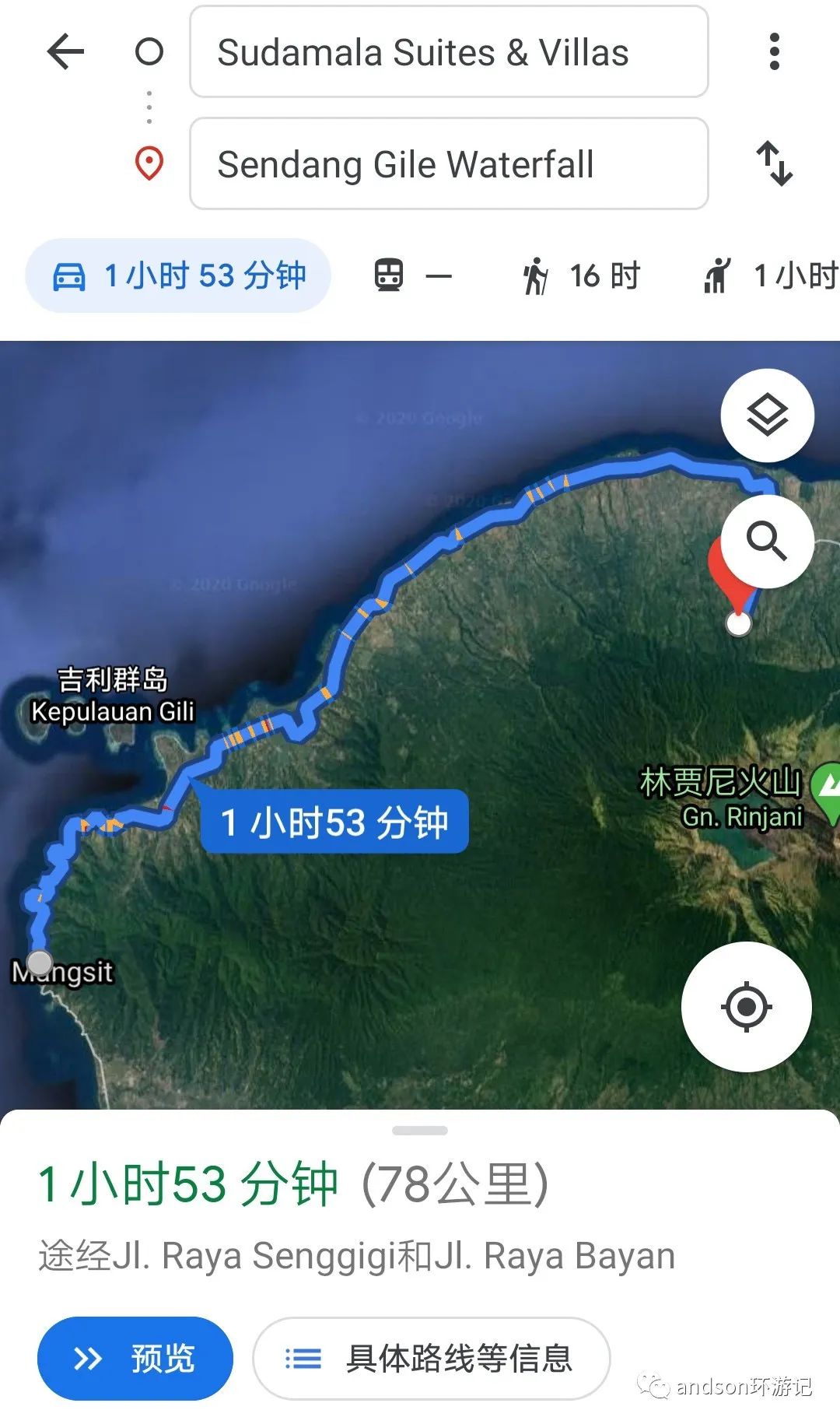Center map on current location

(745, 1006)
